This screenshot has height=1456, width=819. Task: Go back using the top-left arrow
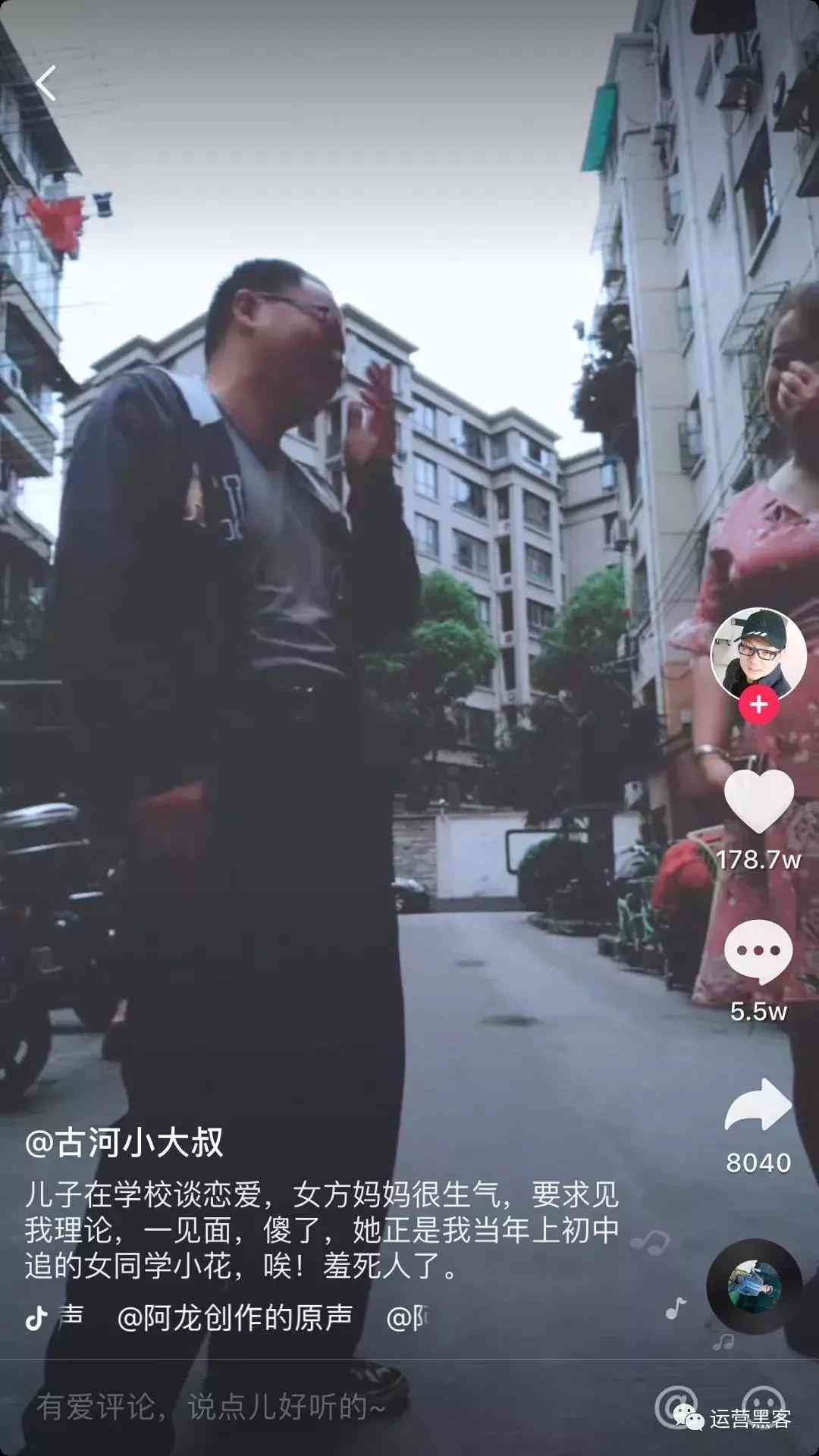tap(46, 83)
